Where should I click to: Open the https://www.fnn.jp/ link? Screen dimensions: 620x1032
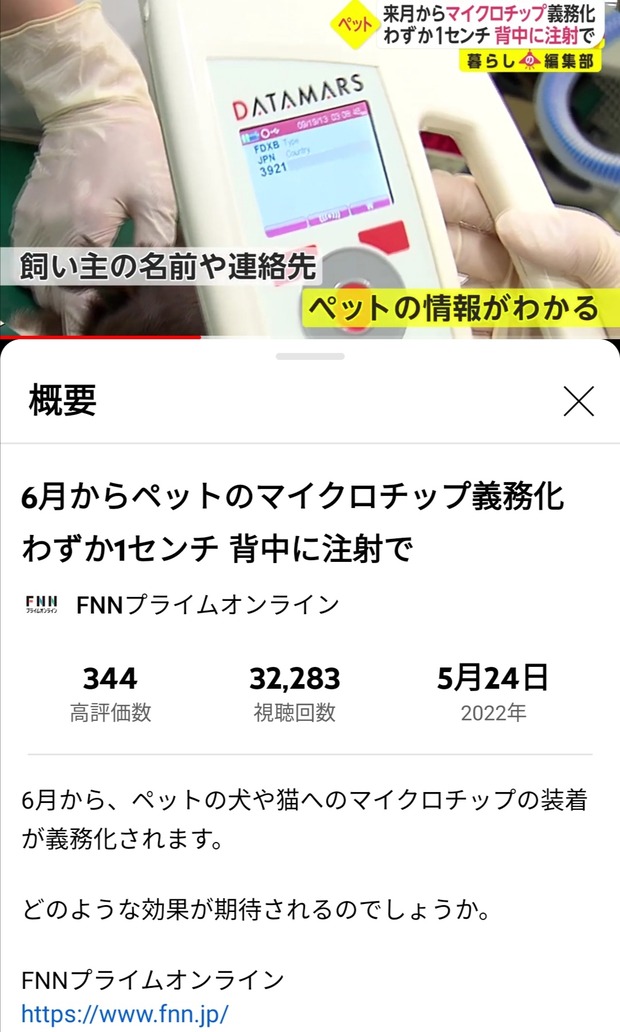(125, 1012)
